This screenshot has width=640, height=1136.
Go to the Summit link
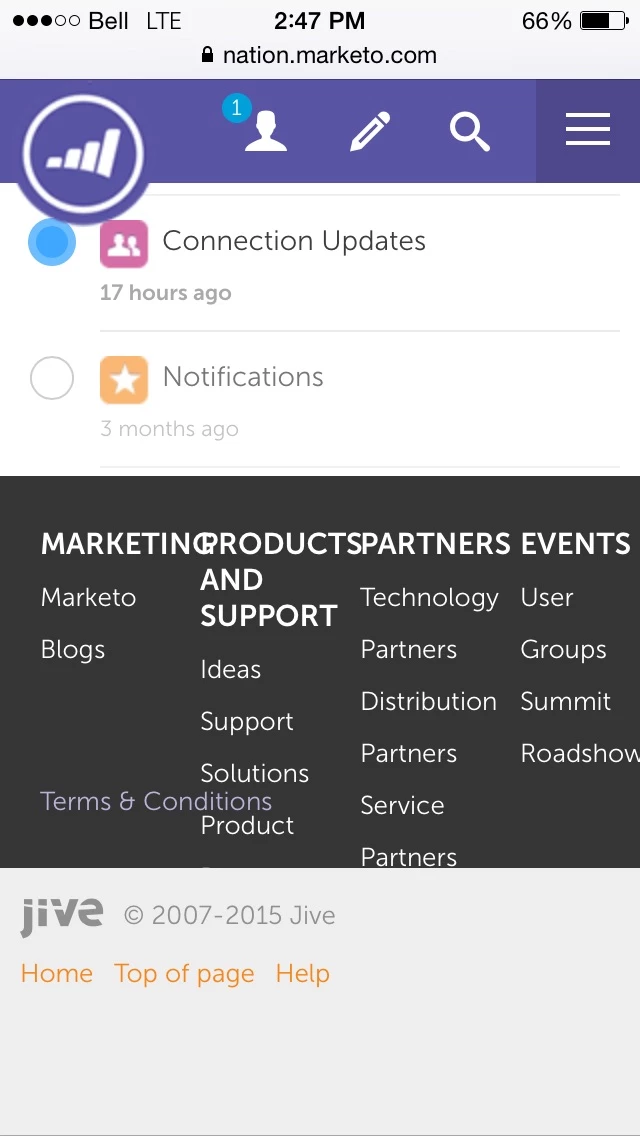click(x=565, y=702)
